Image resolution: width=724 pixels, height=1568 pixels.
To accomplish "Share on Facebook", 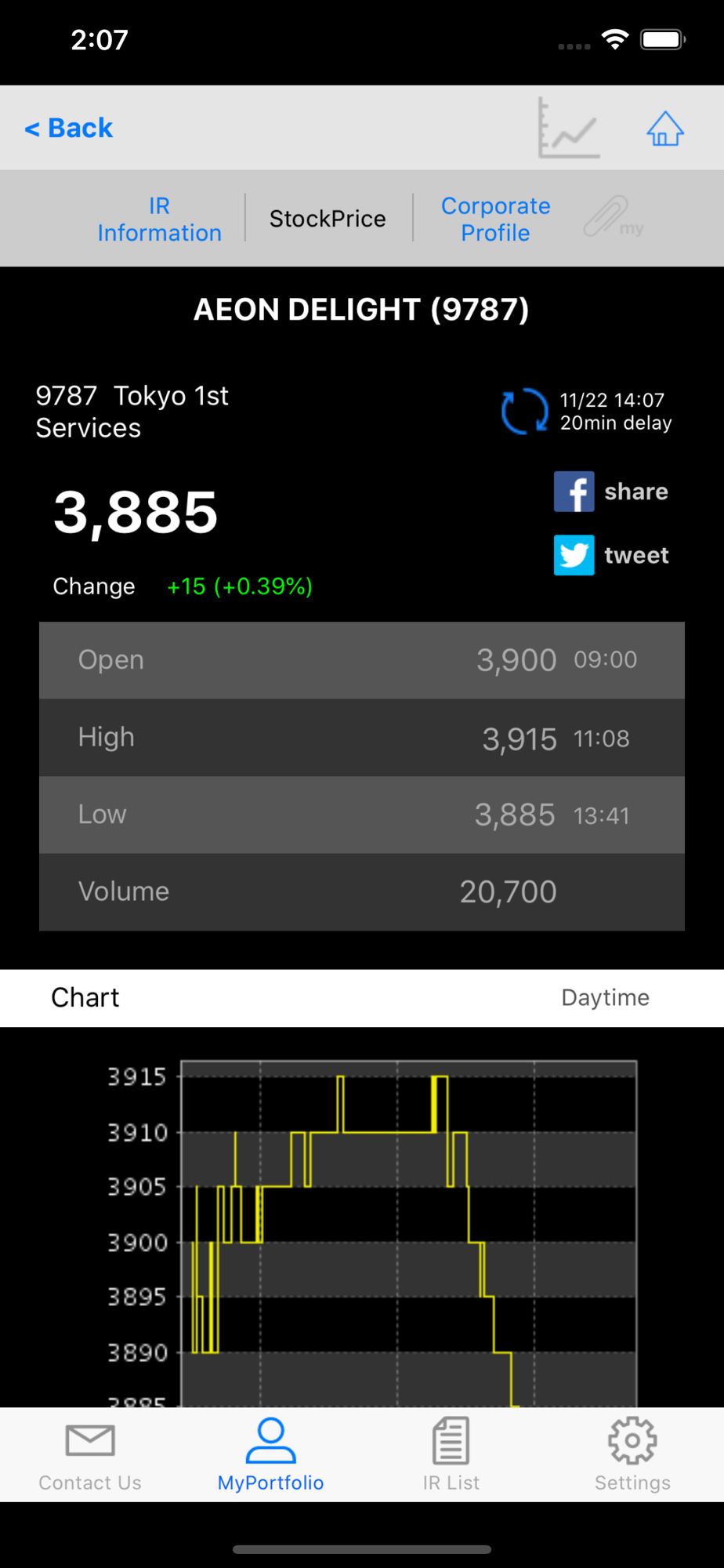I will [611, 492].
